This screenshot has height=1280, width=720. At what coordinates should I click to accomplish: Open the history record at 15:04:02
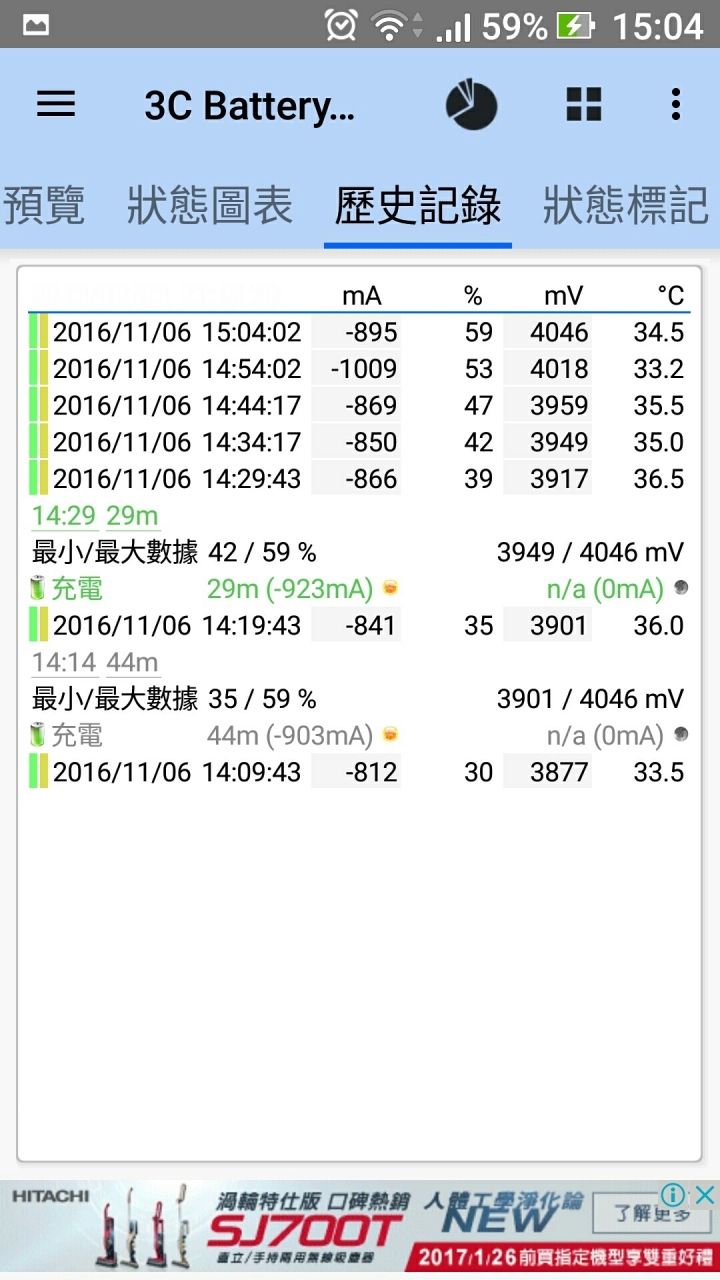[358, 332]
